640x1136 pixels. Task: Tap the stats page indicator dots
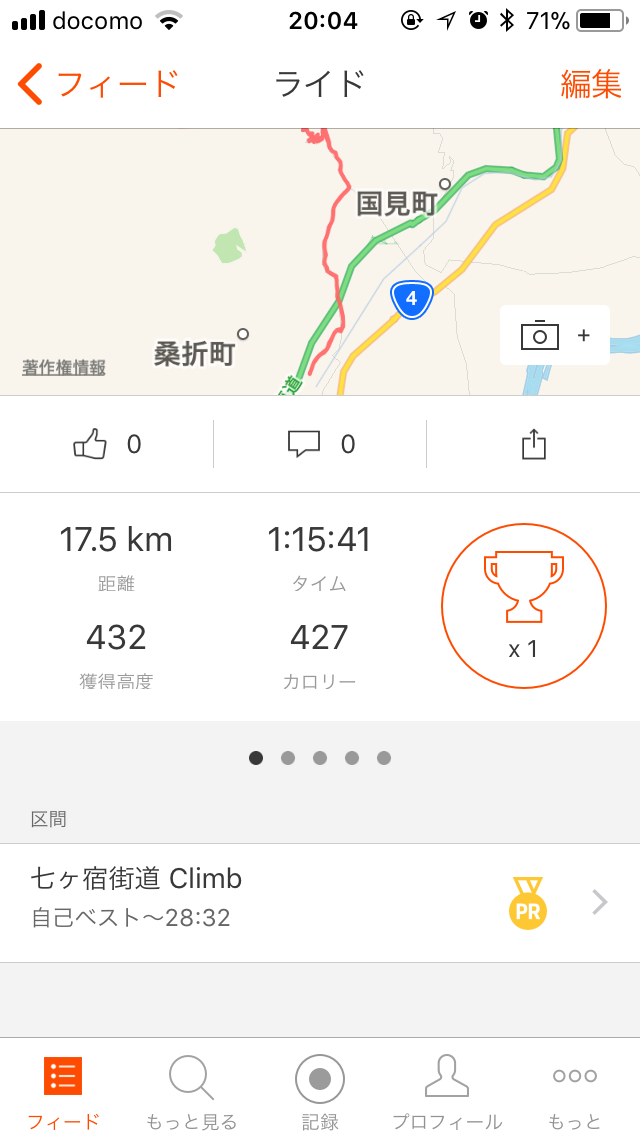click(320, 758)
